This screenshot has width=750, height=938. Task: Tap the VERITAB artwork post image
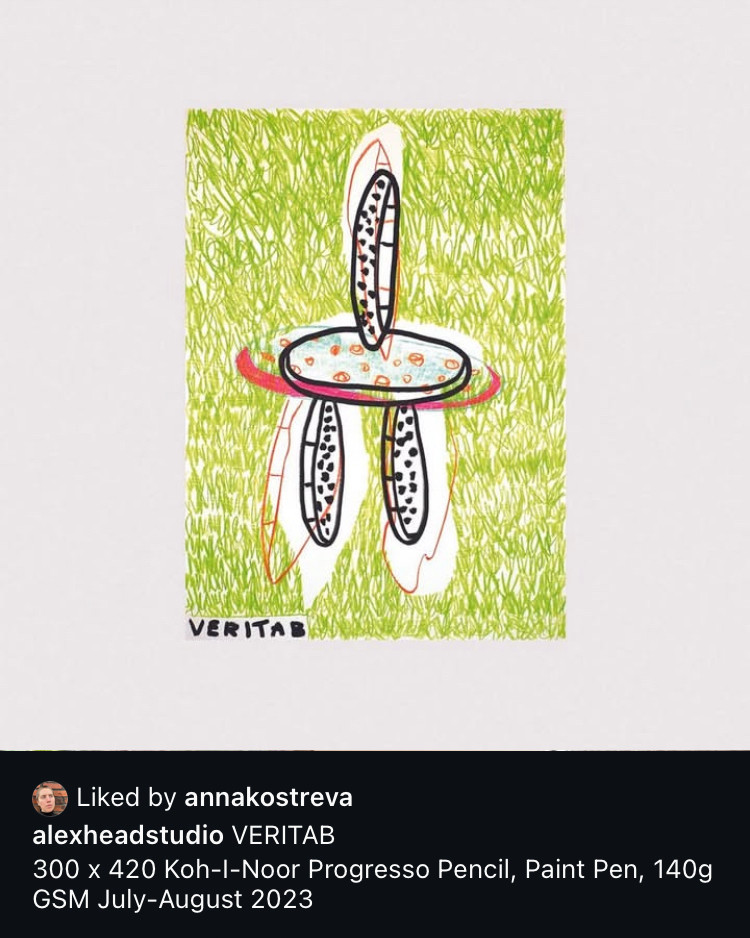point(375,374)
